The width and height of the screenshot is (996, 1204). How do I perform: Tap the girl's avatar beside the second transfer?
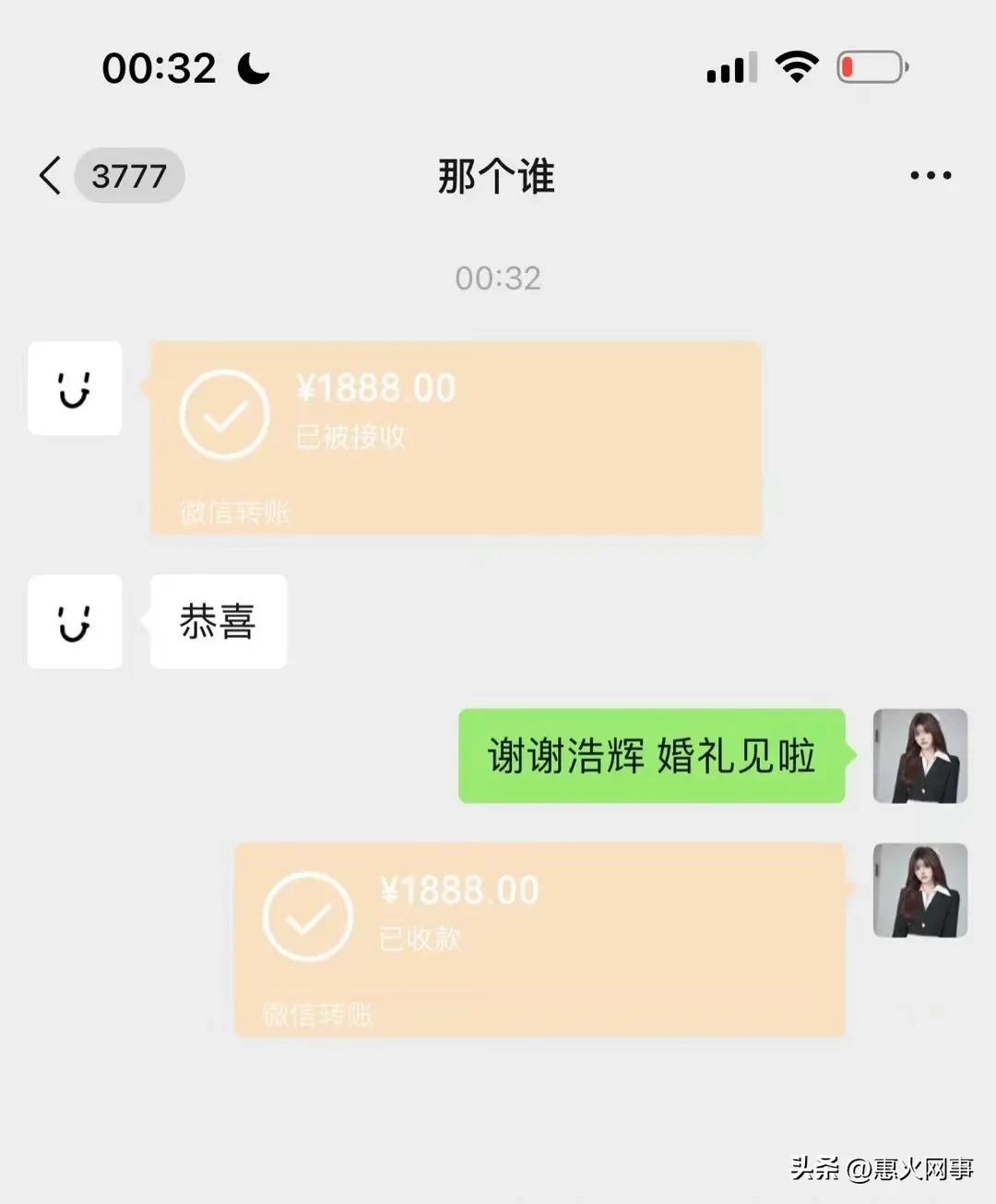coord(920,891)
